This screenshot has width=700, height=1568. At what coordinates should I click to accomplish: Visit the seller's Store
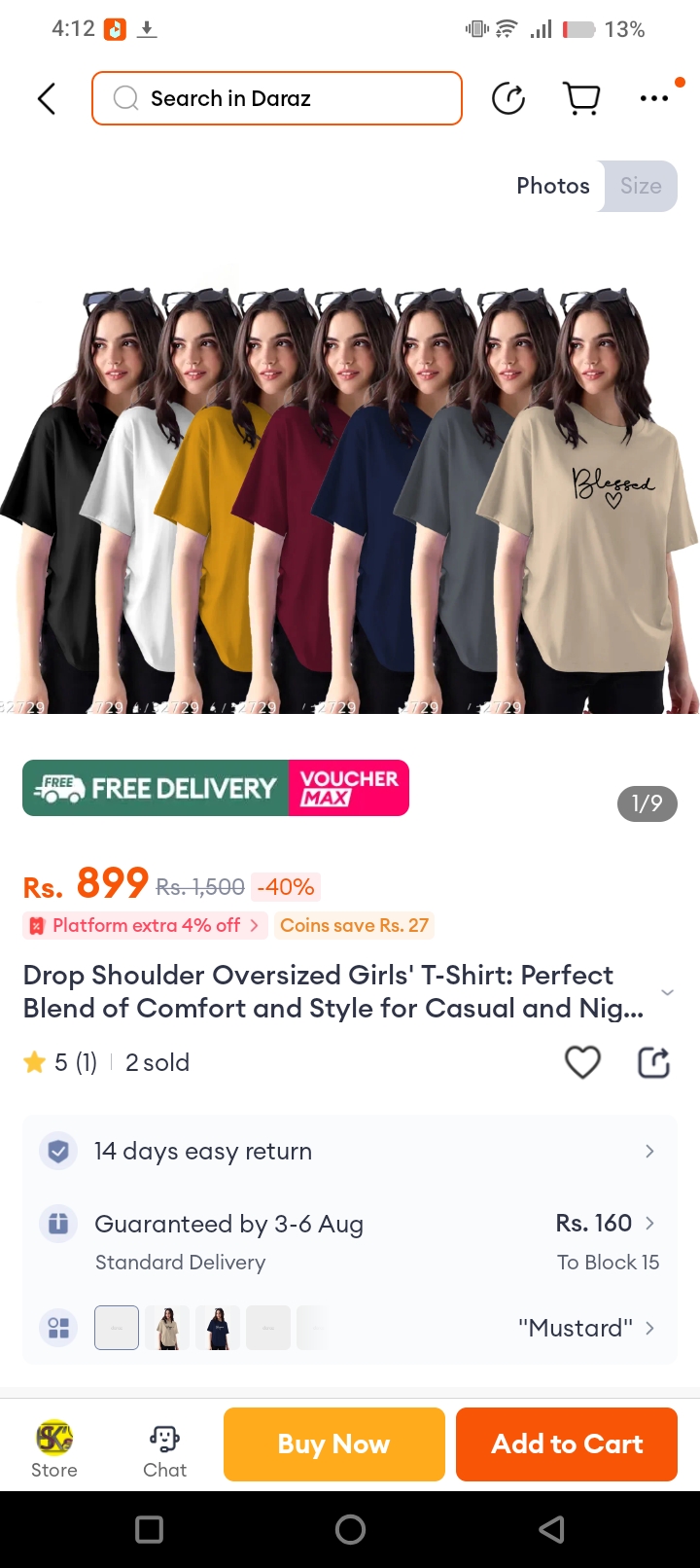pos(54,1447)
